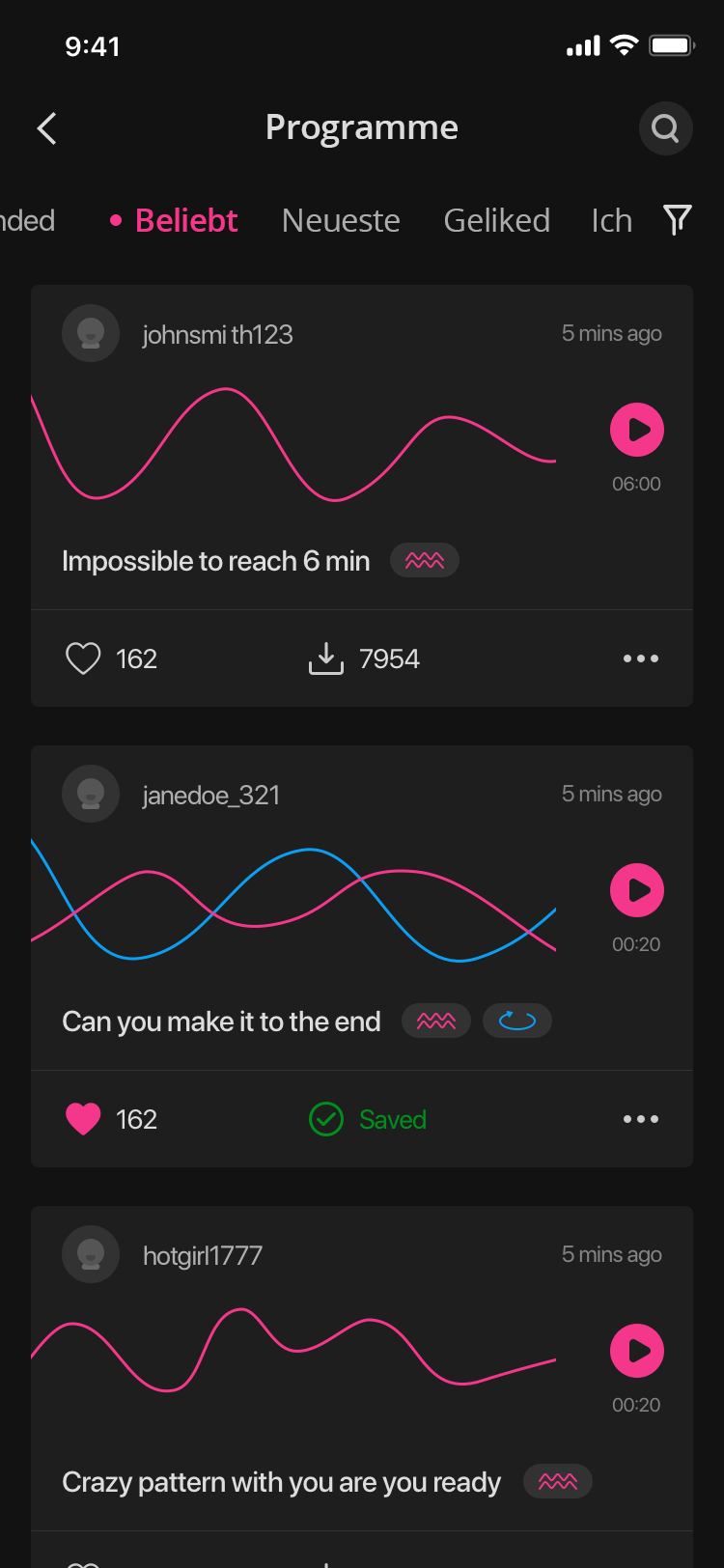The image size is (724, 1568).
Task: Click the wave pattern badge on johnsmith123's post
Action: point(425,560)
